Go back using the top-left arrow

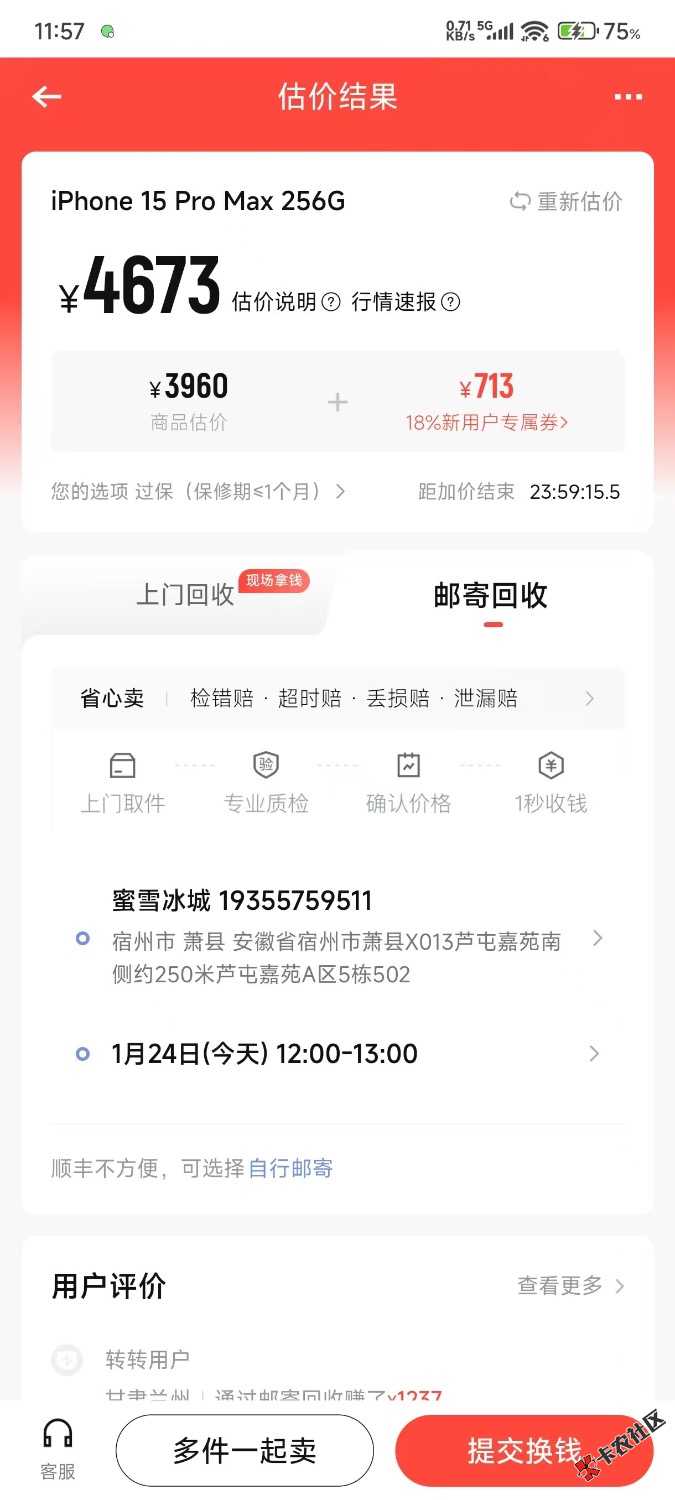pyautogui.click(x=47, y=97)
